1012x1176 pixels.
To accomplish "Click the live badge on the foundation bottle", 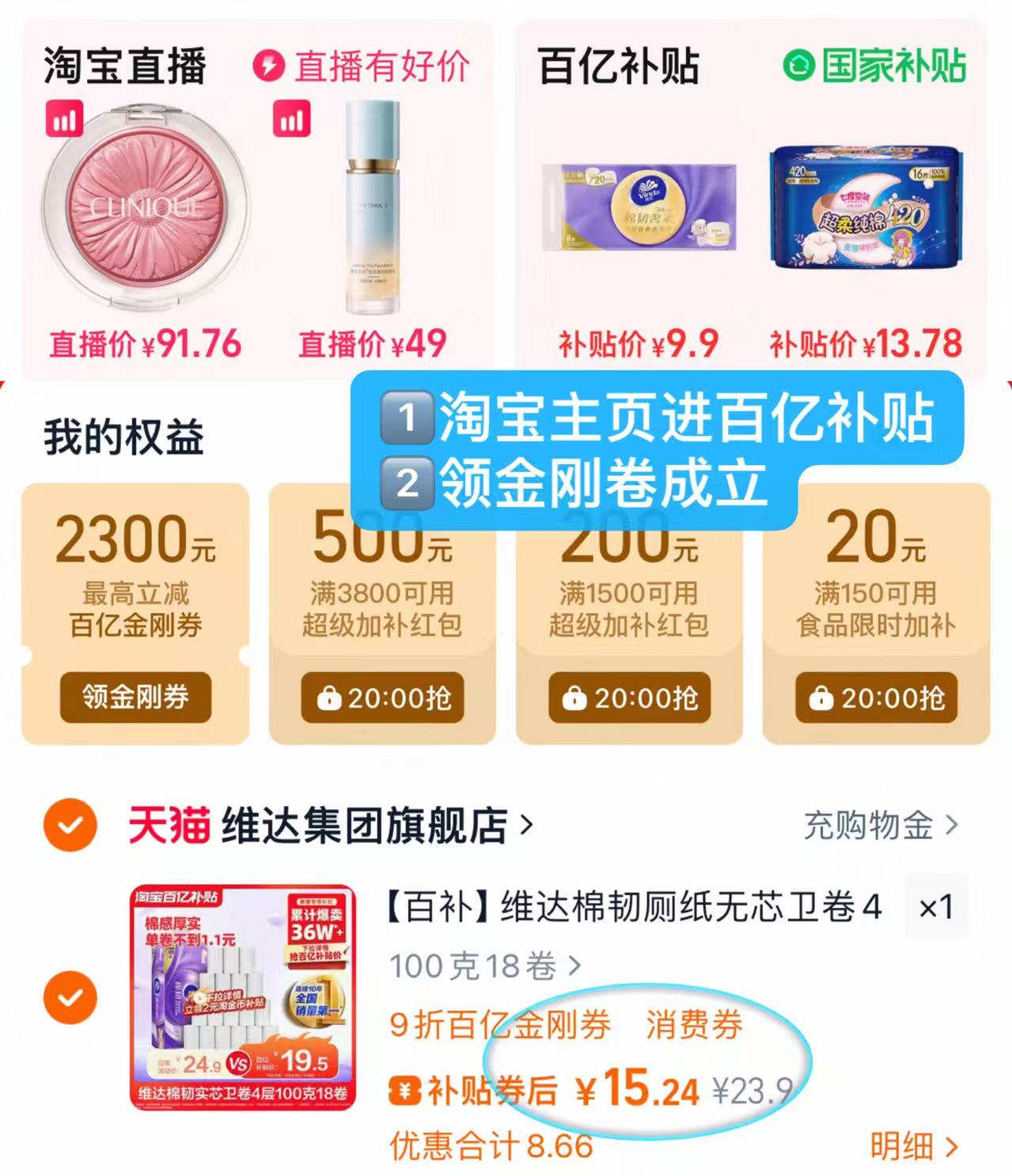I will coord(292,119).
